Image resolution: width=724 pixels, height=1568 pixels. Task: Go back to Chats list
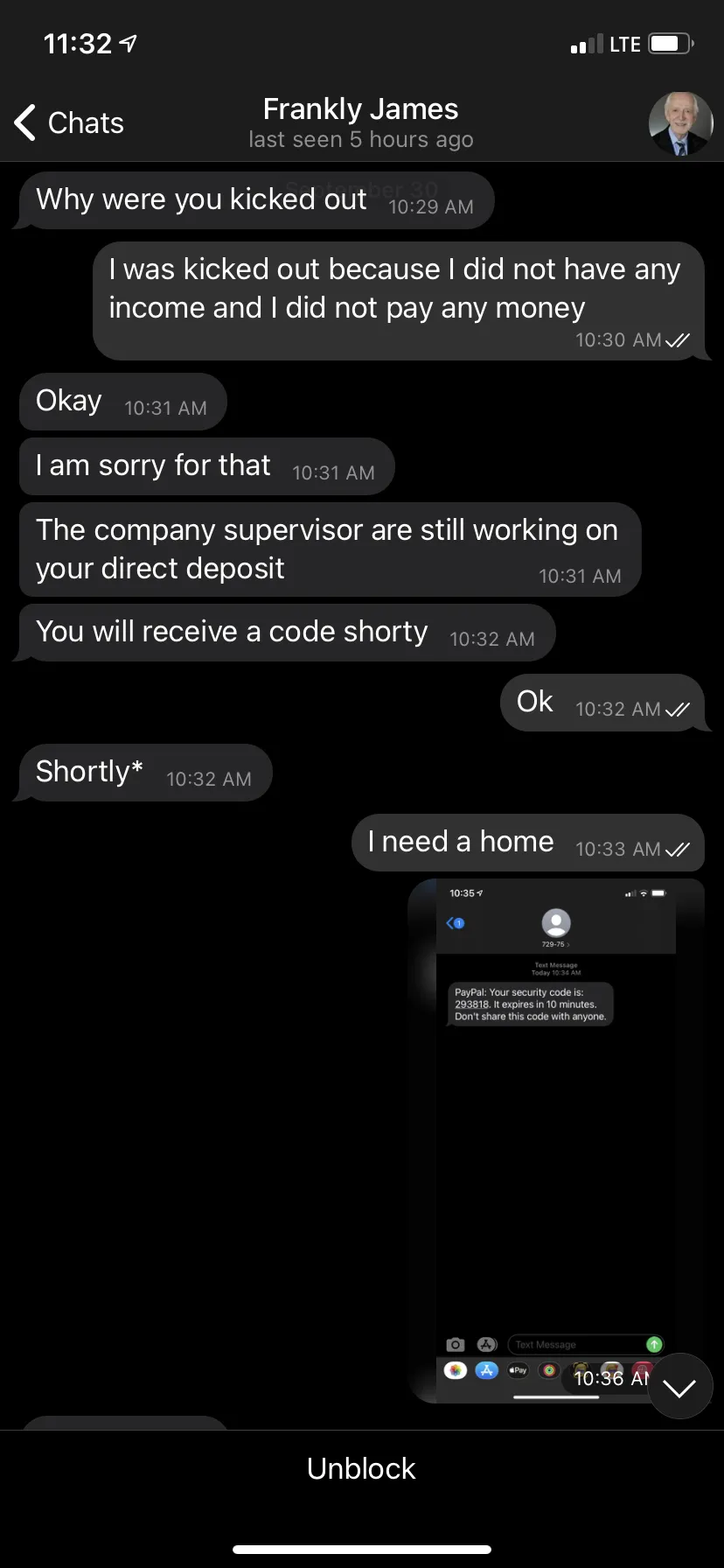click(69, 123)
